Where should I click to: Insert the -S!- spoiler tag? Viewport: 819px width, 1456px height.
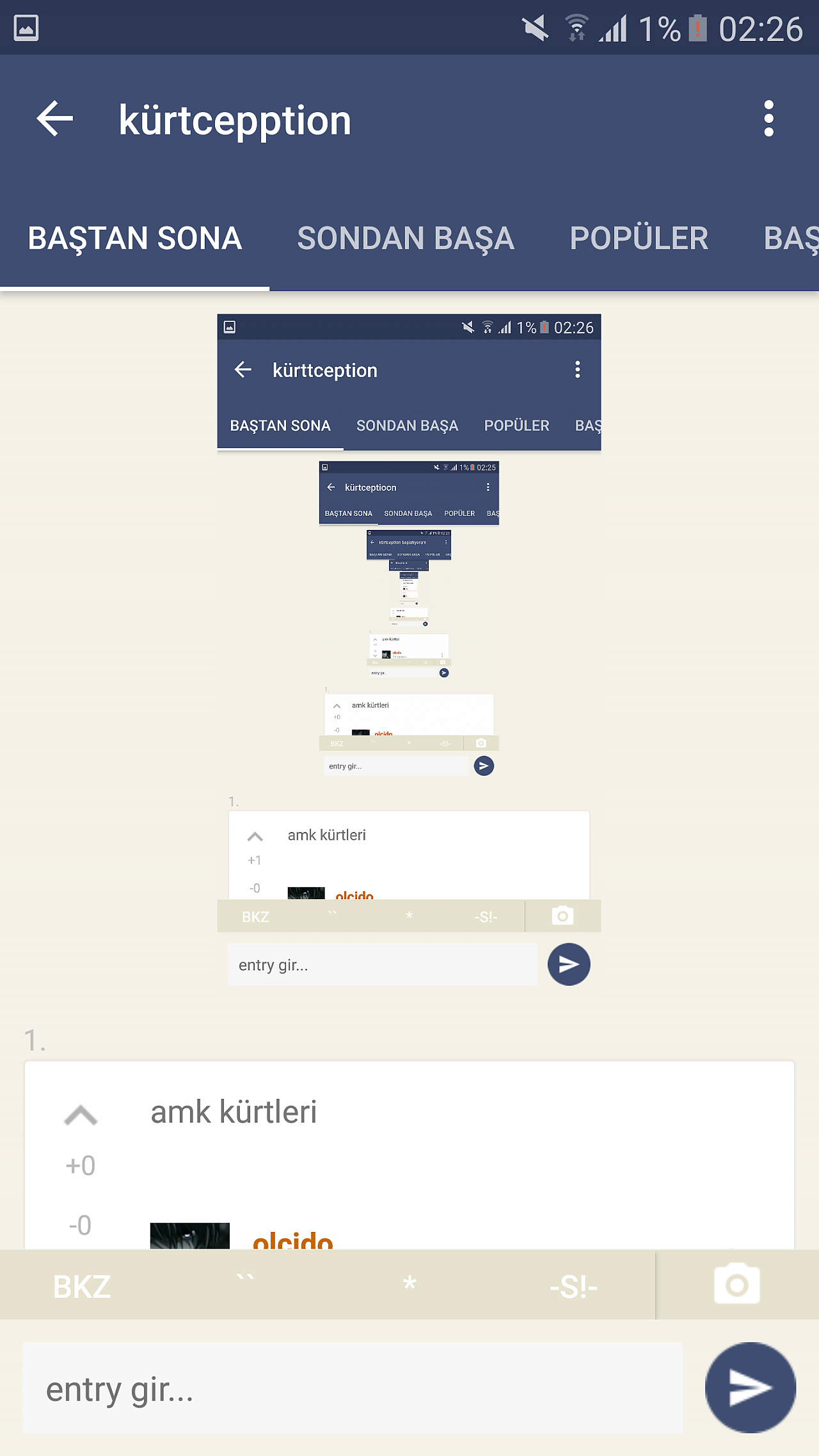coord(573,1287)
